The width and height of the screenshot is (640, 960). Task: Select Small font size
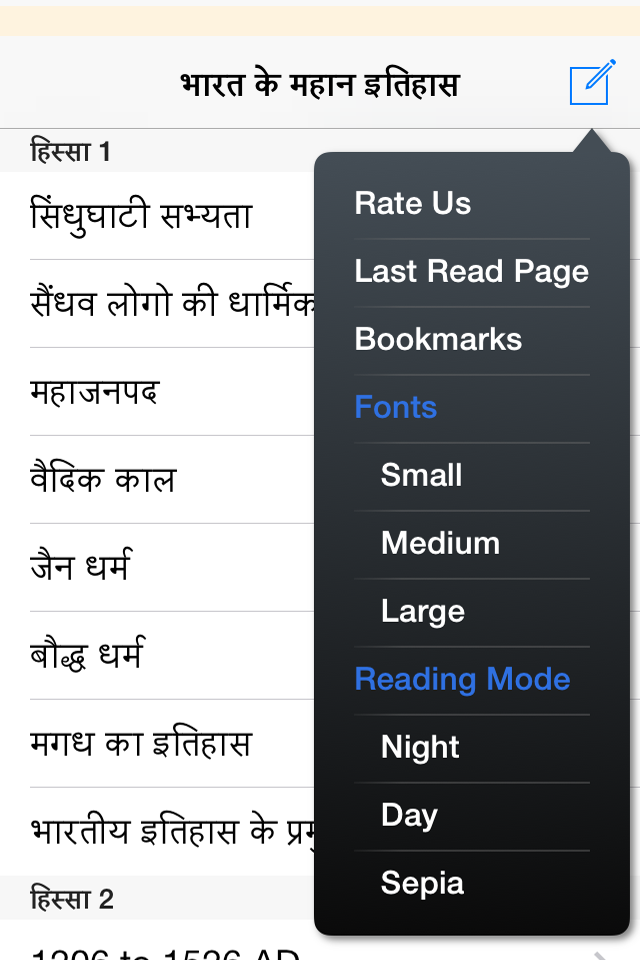[472, 476]
